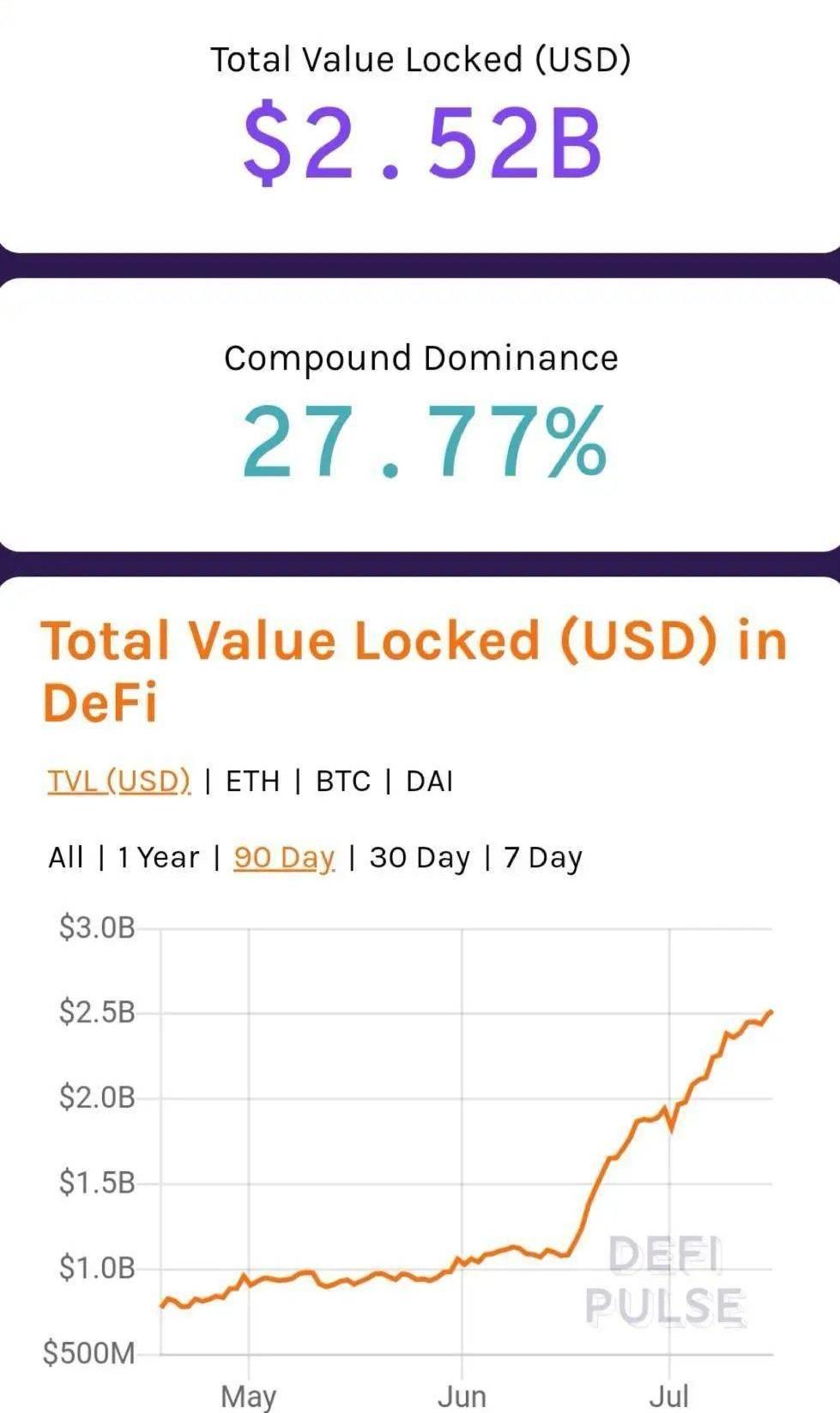840x1413 pixels.
Task: Switch chart metric to ETH
Action: [x=253, y=781]
